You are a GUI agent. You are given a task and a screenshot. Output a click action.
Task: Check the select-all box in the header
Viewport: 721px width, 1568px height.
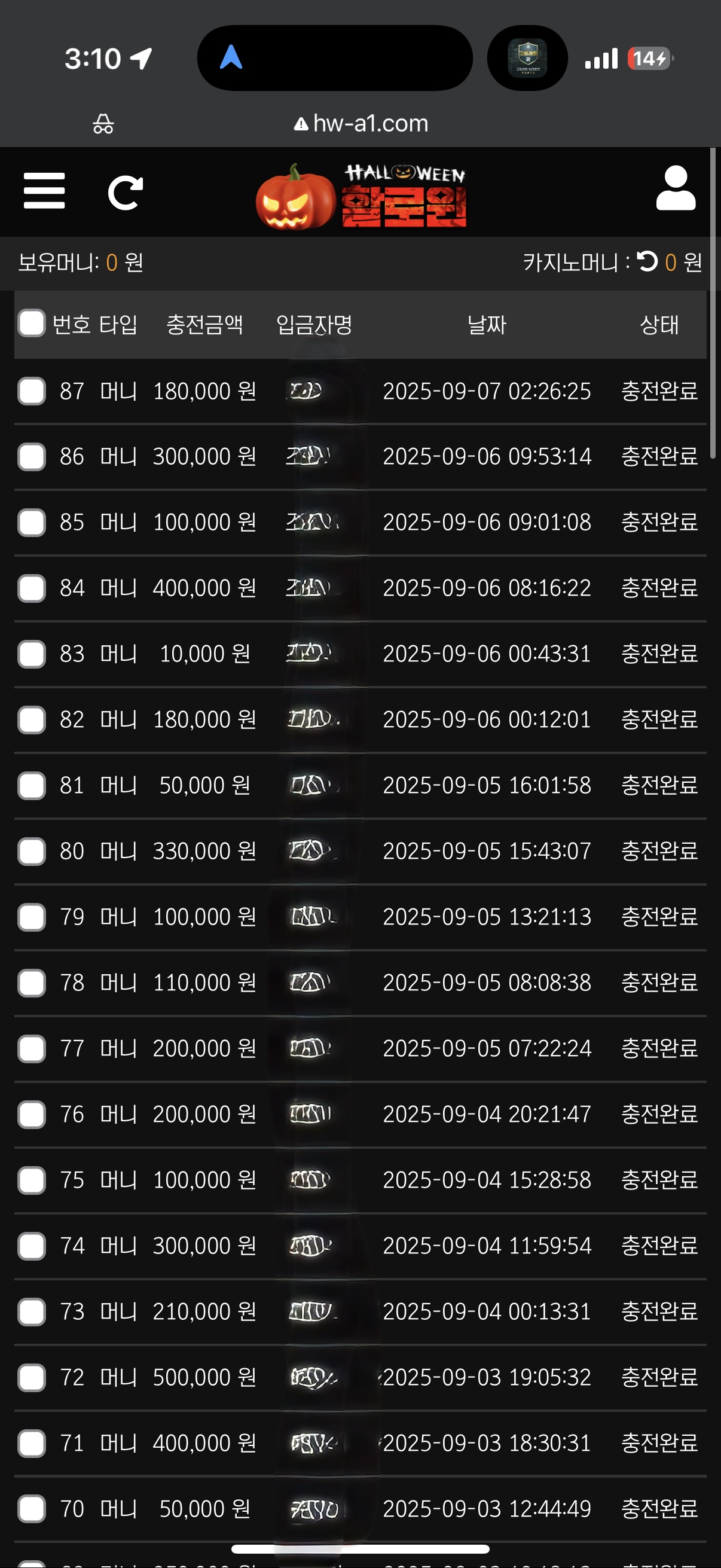coord(32,323)
